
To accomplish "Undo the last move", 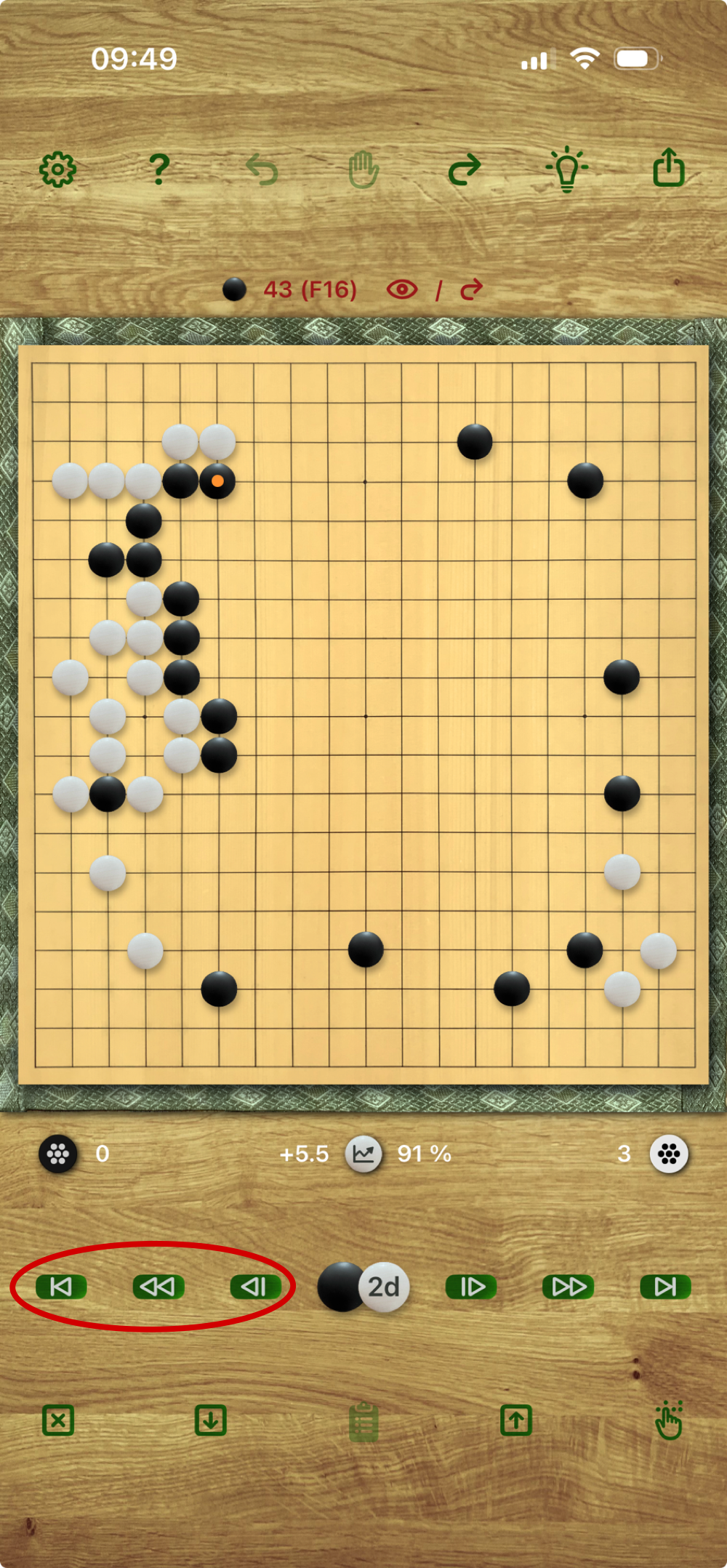I will tap(262, 170).
